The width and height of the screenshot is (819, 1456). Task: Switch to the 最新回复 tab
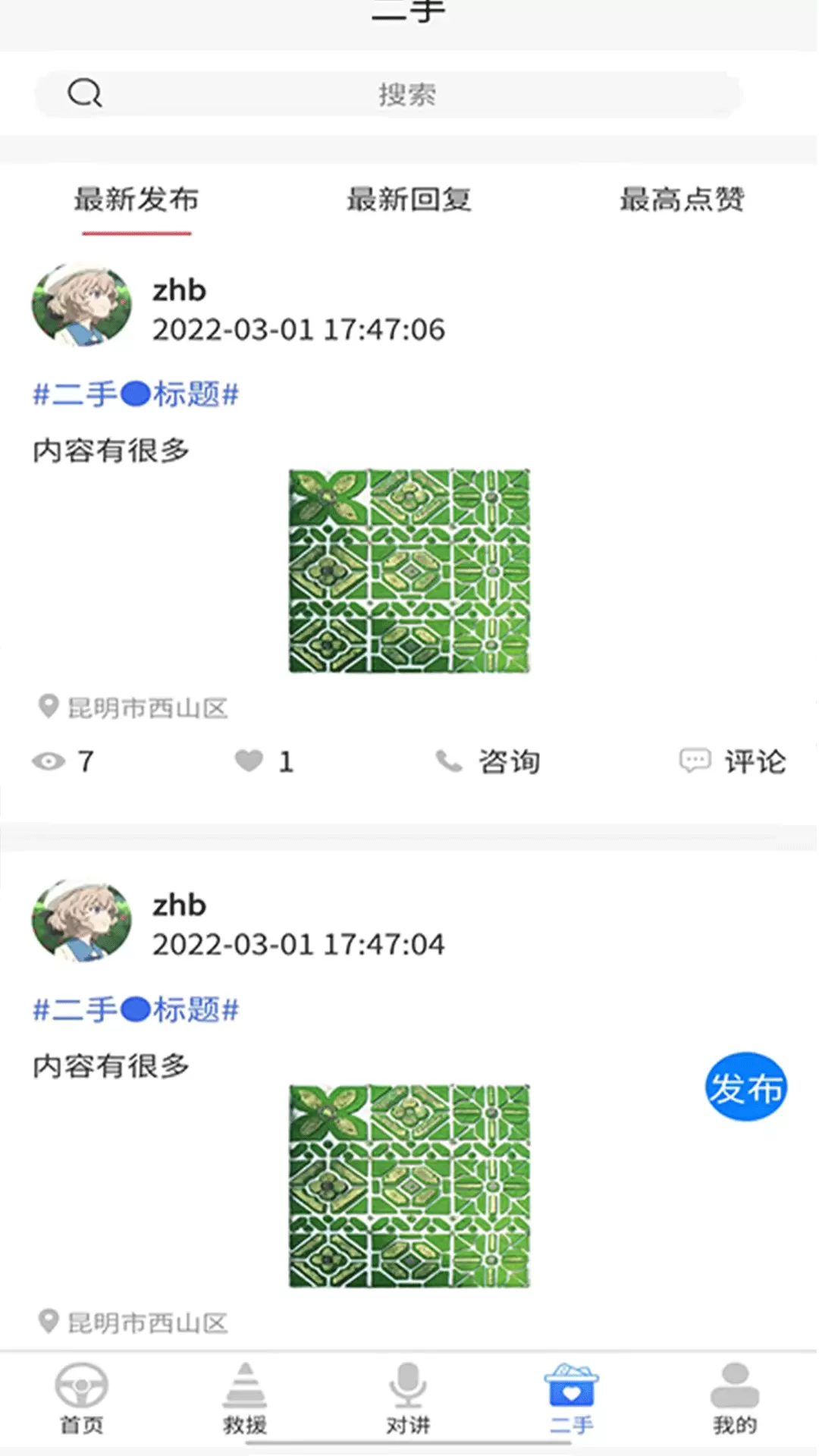pyautogui.click(x=409, y=200)
